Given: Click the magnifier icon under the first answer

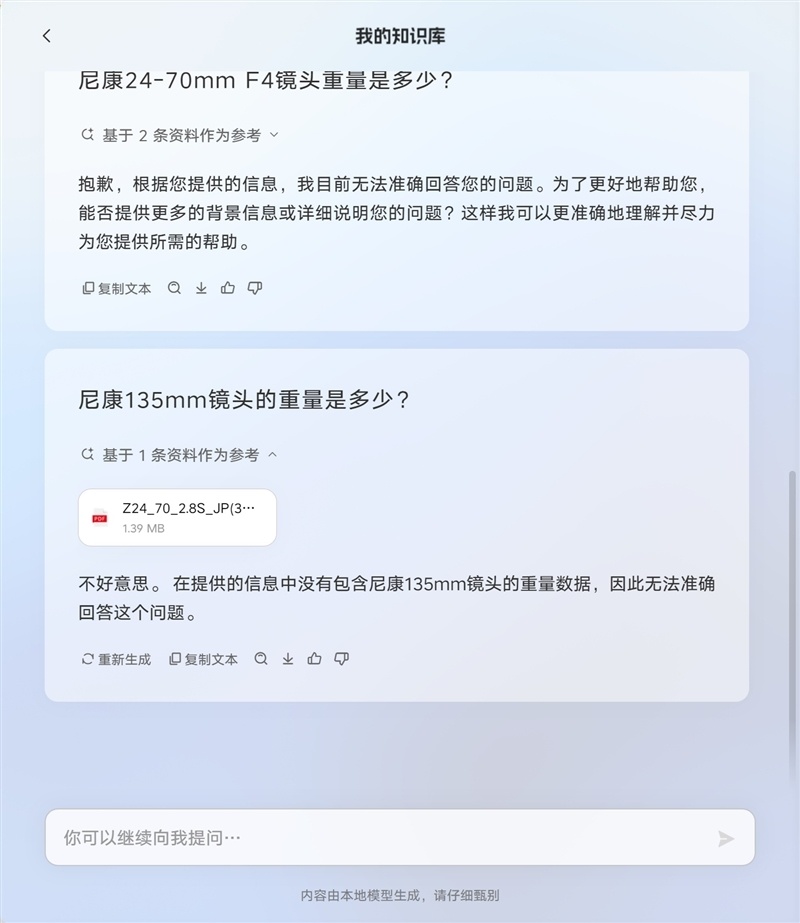Looking at the screenshot, I should [x=174, y=288].
